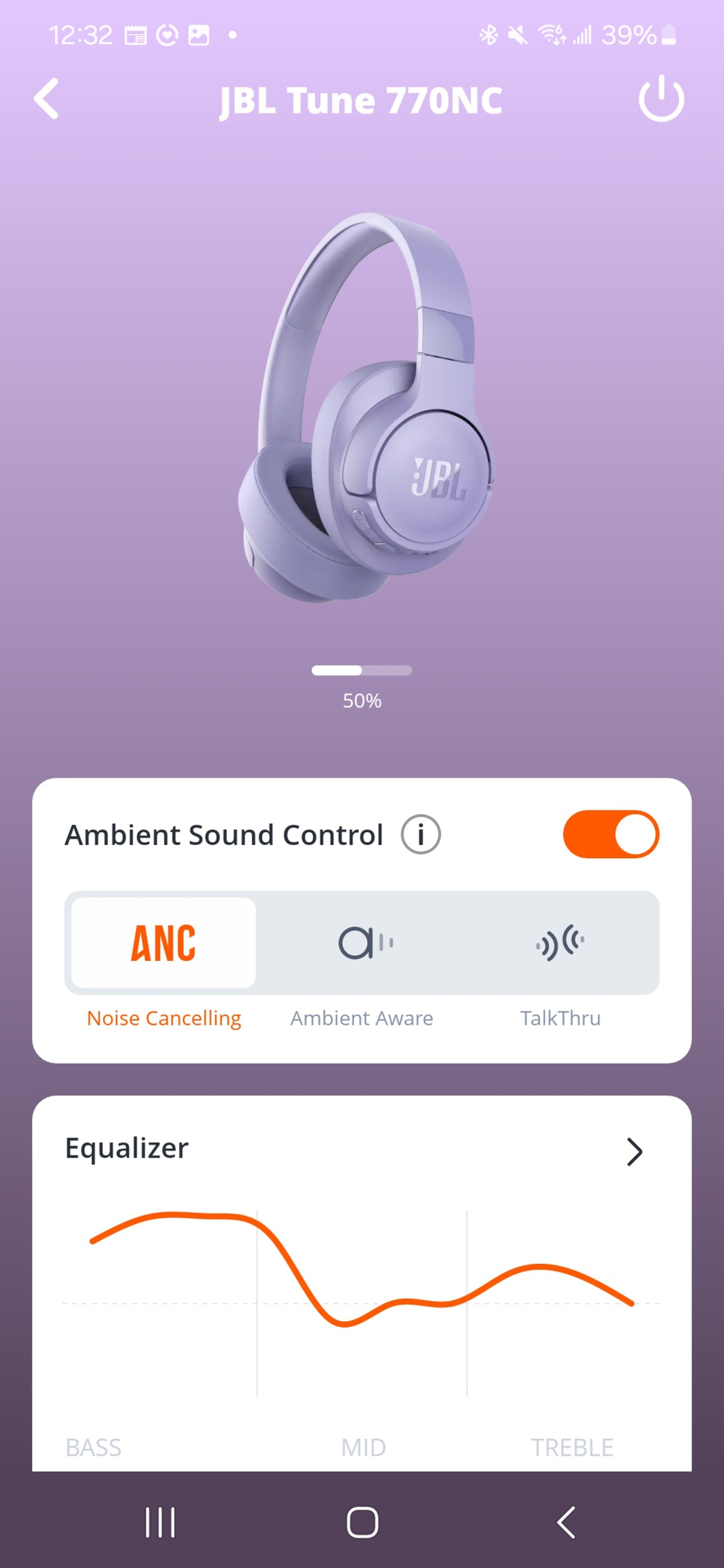The width and height of the screenshot is (724, 1568).
Task: Select the ANC Noise Cancelling mode
Action: point(162,942)
